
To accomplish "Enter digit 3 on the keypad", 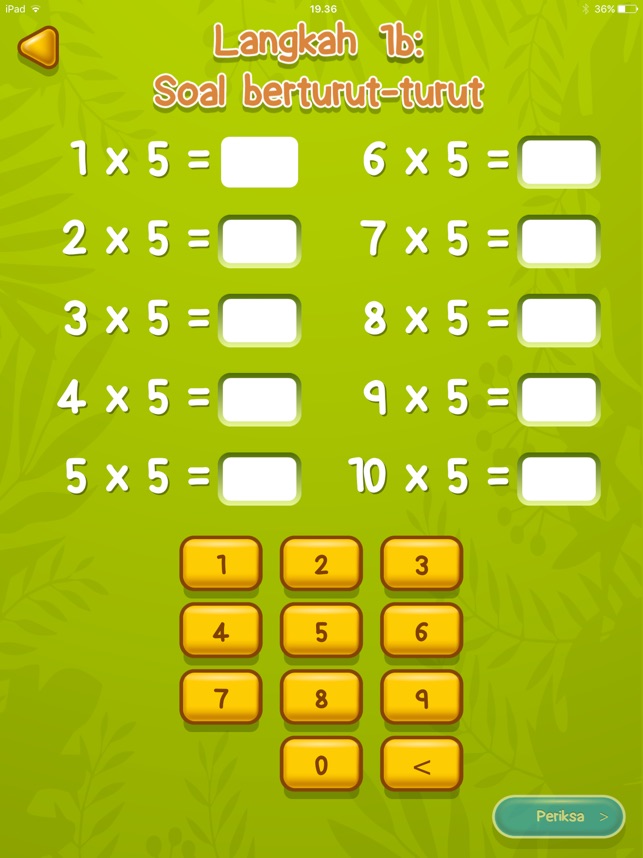I will click(x=421, y=563).
